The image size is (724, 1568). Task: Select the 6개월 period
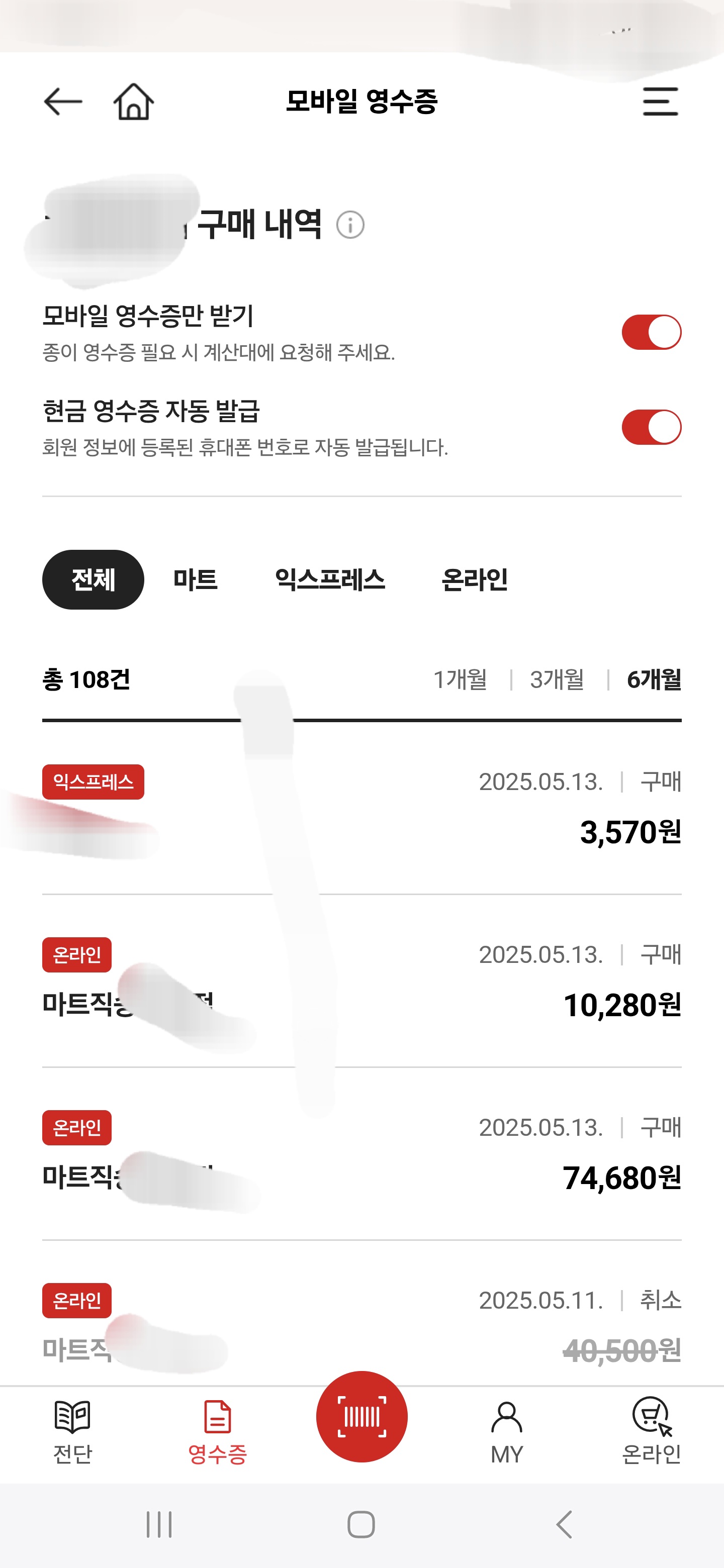654,679
